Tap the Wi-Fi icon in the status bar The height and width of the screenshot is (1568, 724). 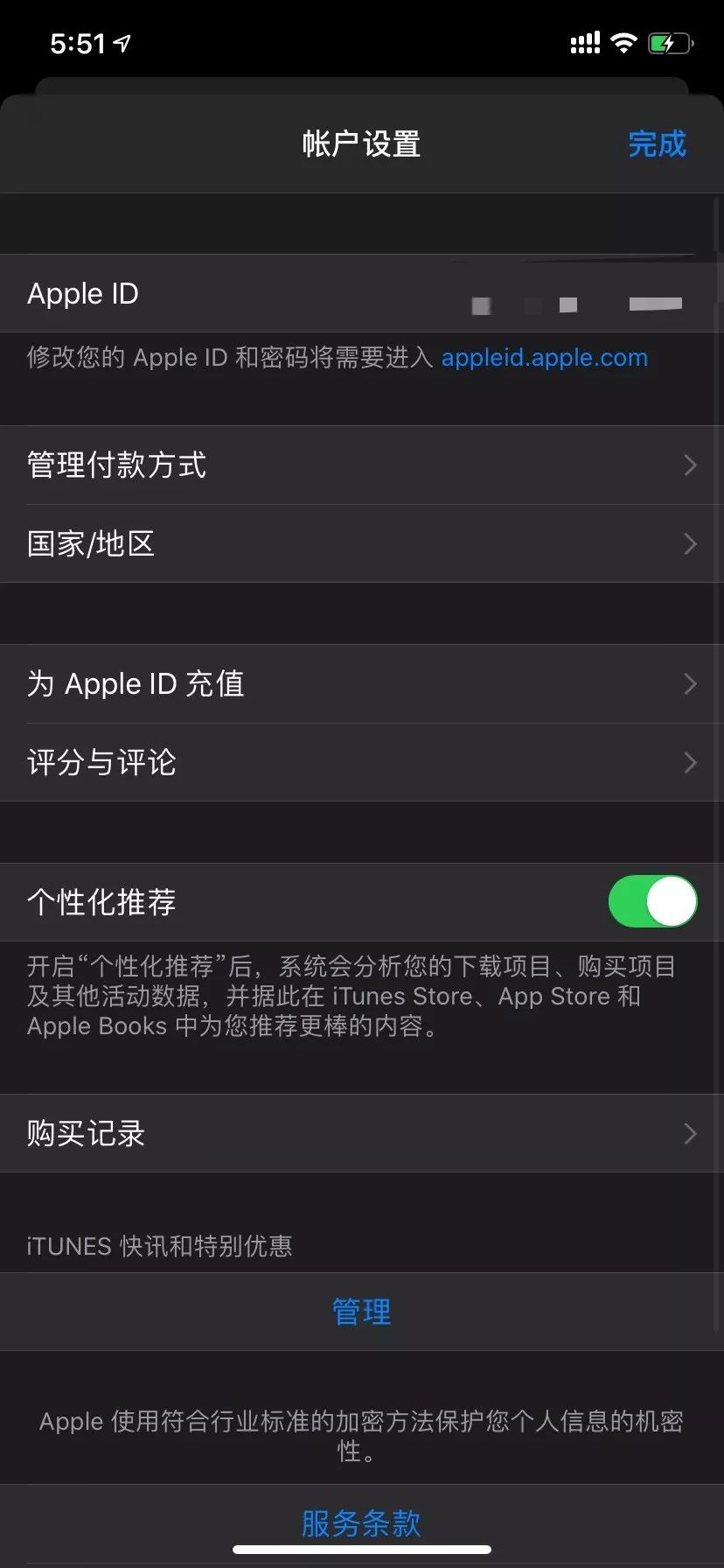pos(623,42)
